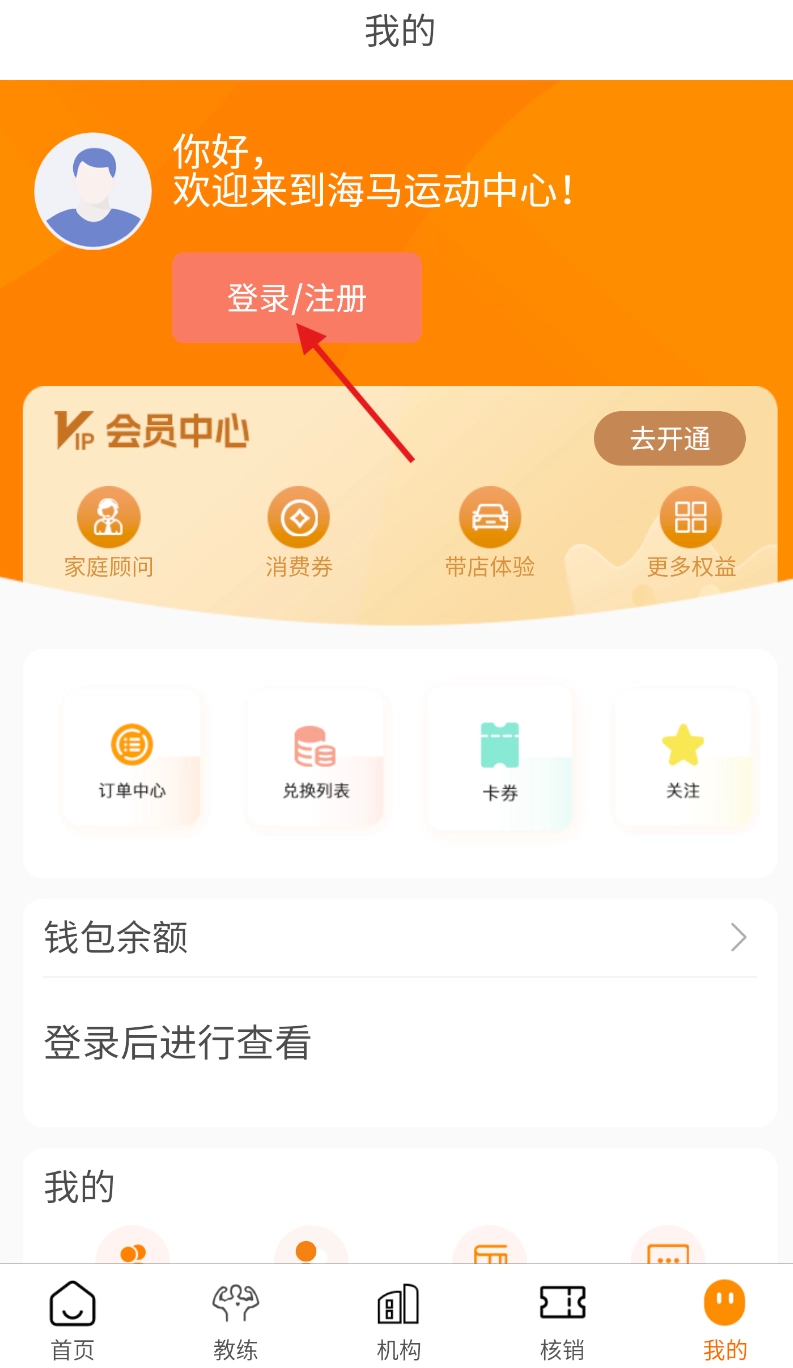Tap the 登录/注册 button
The height and width of the screenshot is (1368, 793).
296,298
